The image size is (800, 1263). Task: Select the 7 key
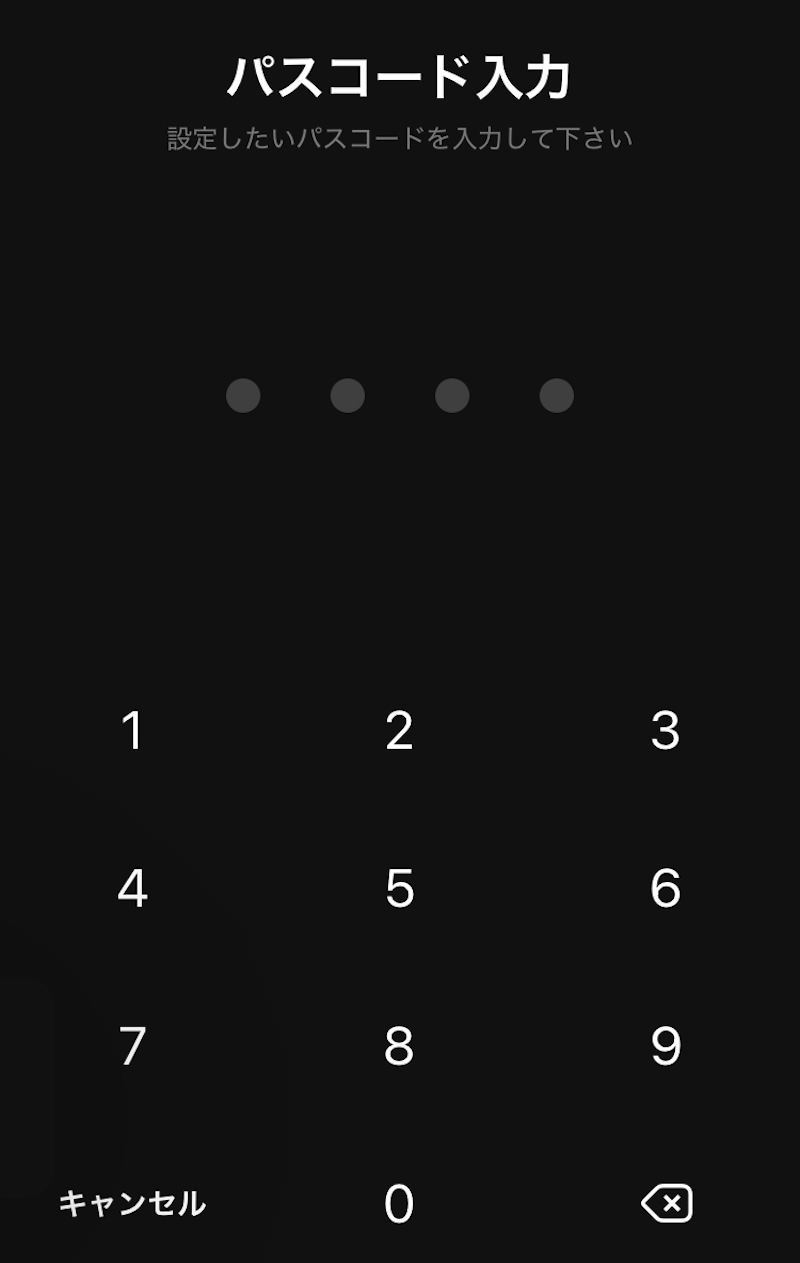132,1046
